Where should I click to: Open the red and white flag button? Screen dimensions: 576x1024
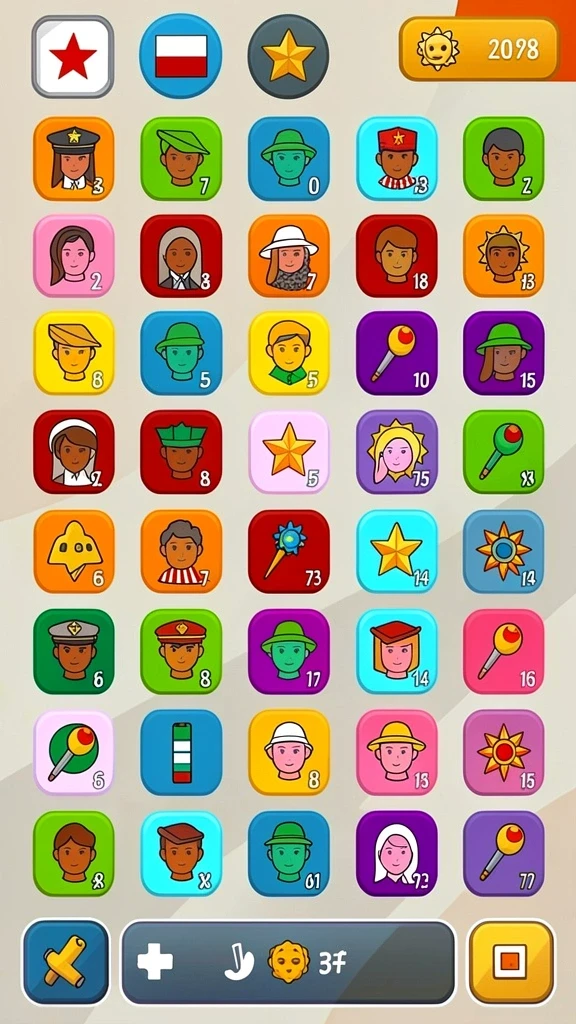tap(181, 56)
